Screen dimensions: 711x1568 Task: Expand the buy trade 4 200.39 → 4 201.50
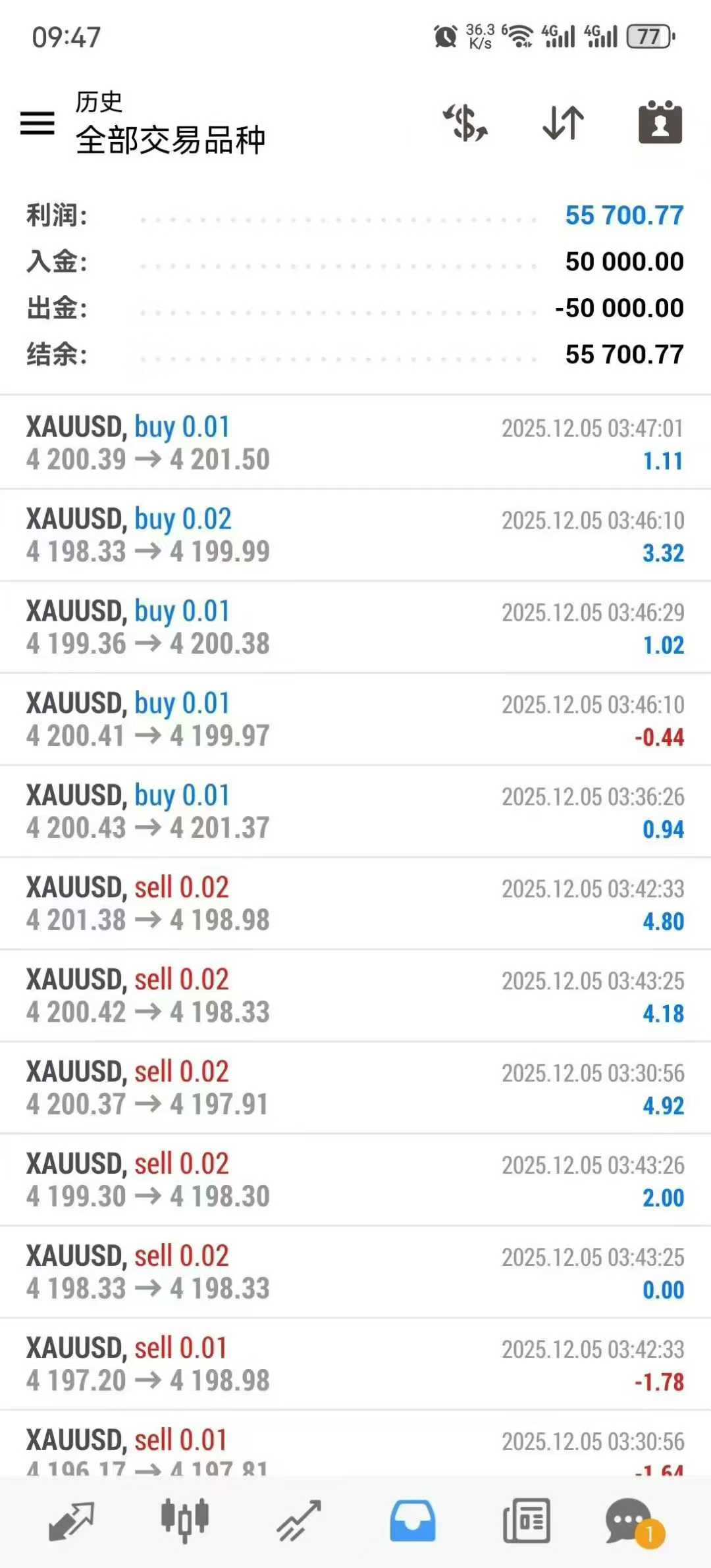(355, 443)
